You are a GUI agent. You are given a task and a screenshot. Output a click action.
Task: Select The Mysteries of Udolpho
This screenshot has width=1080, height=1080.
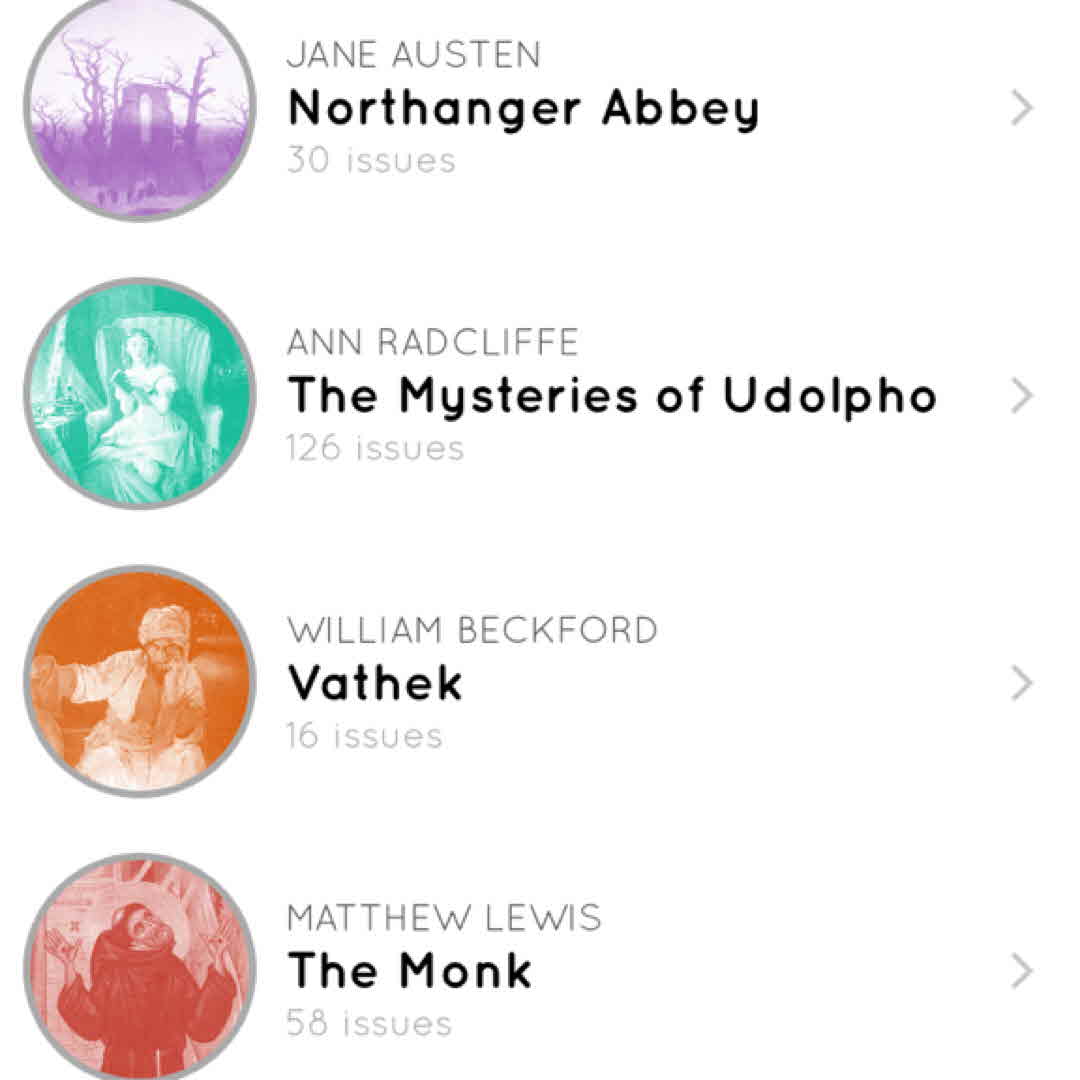tap(611, 396)
